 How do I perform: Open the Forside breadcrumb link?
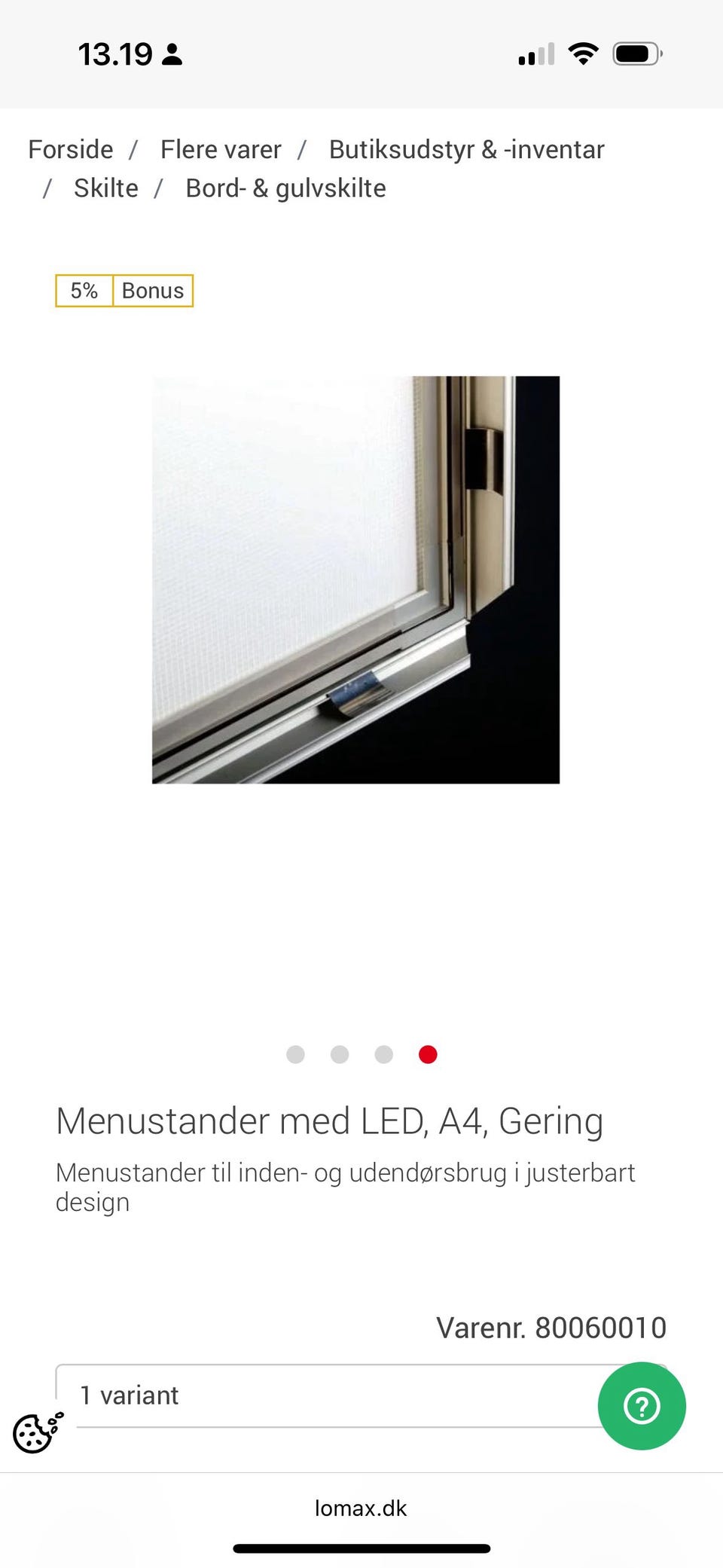point(70,149)
